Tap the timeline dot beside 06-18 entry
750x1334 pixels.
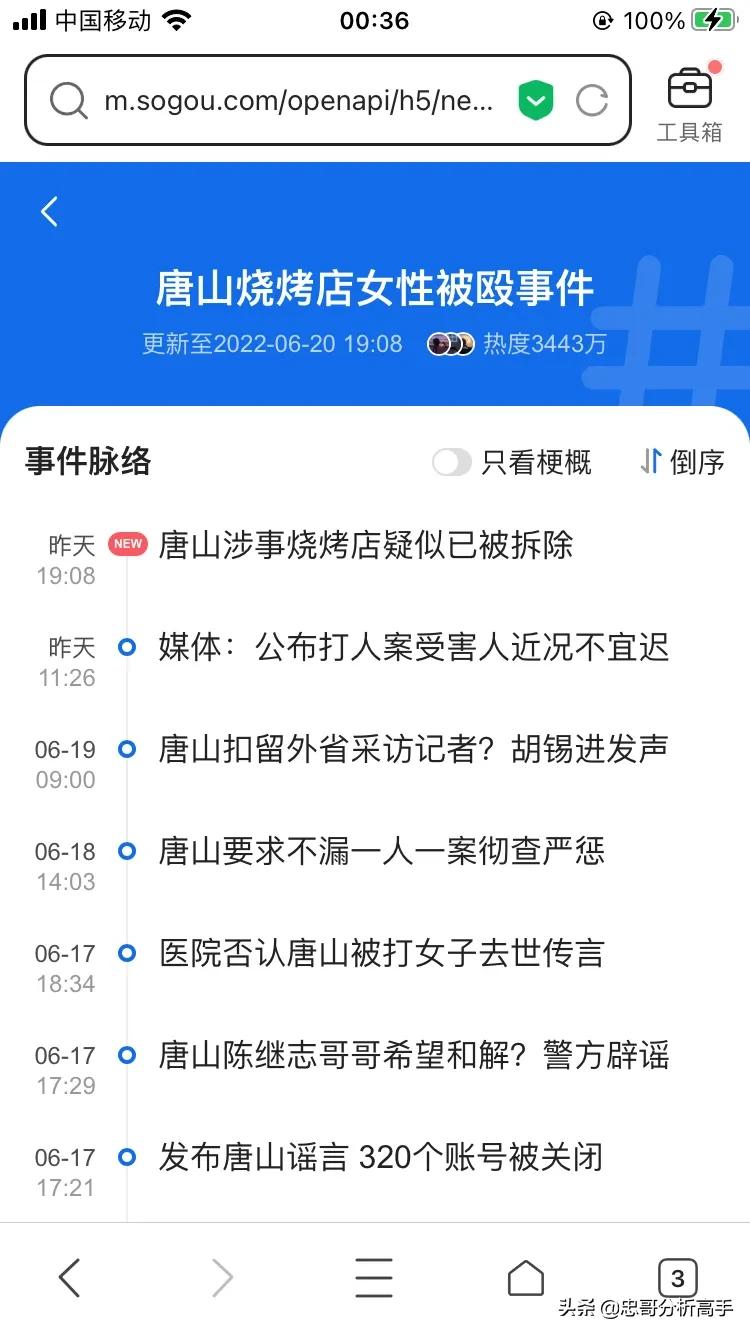click(x=126, y=852)
